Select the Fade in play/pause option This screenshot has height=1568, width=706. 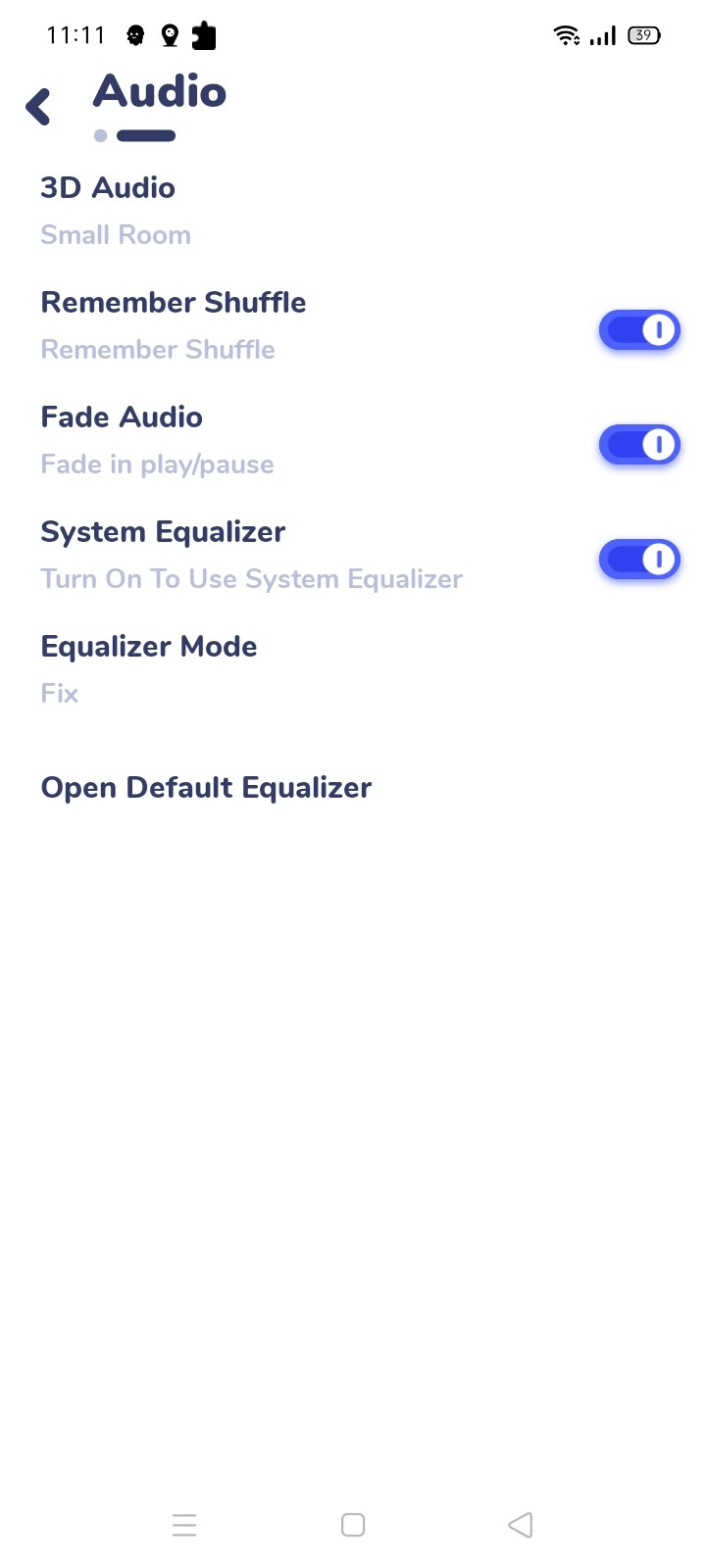(157, 464)
